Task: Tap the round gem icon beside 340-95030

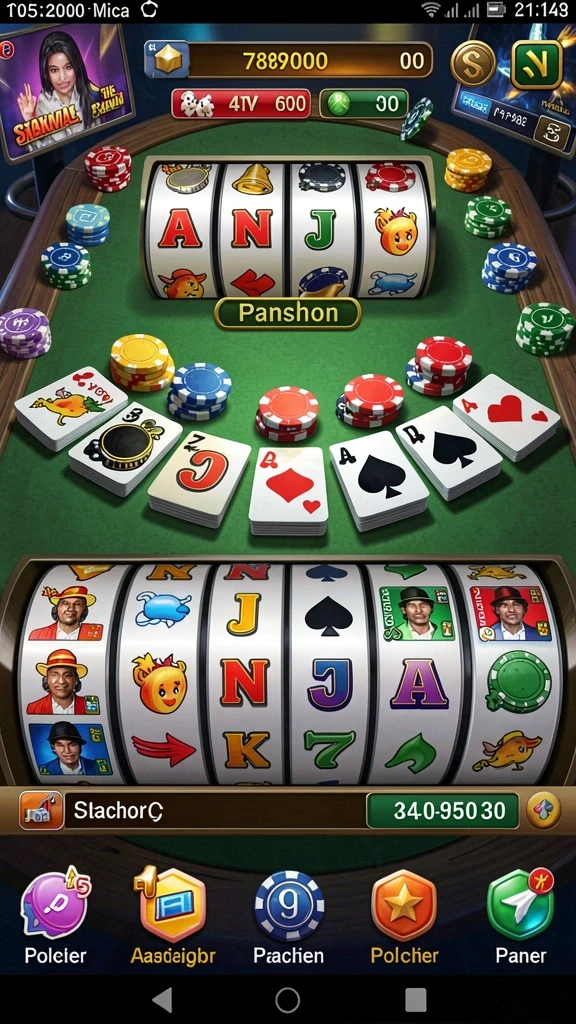Action: click(543, 810)
